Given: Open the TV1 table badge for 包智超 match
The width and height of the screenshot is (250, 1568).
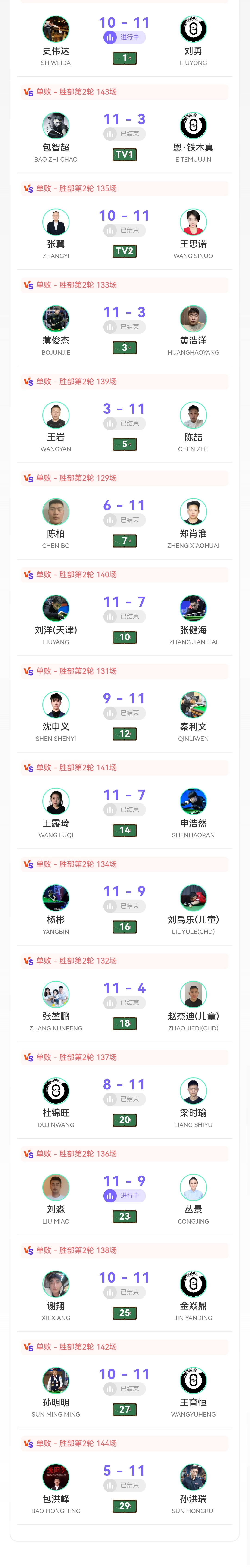Looking at the screenshot, I should 125,155.
